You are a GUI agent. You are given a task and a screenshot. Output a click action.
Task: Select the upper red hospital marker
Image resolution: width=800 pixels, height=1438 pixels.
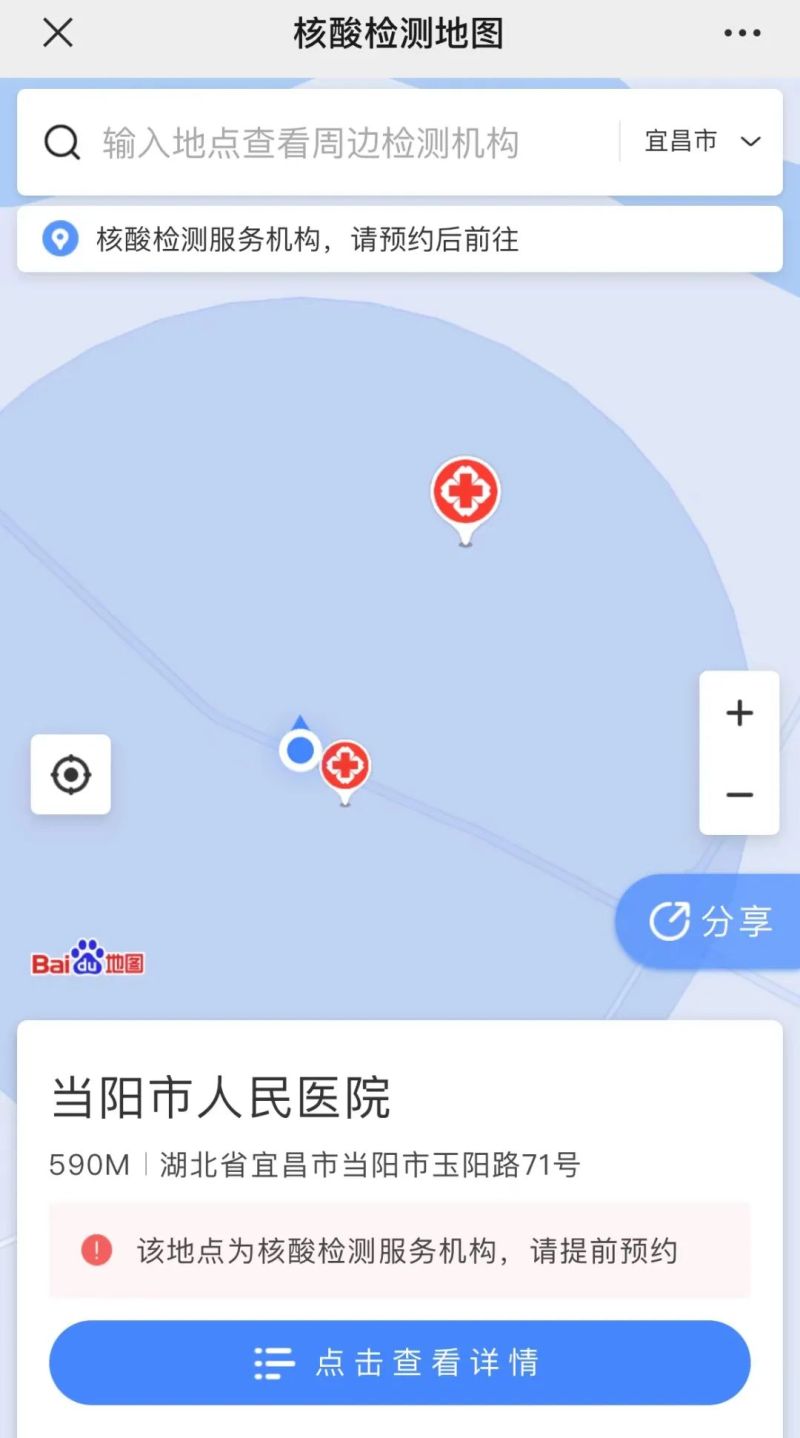click(465, 493)
